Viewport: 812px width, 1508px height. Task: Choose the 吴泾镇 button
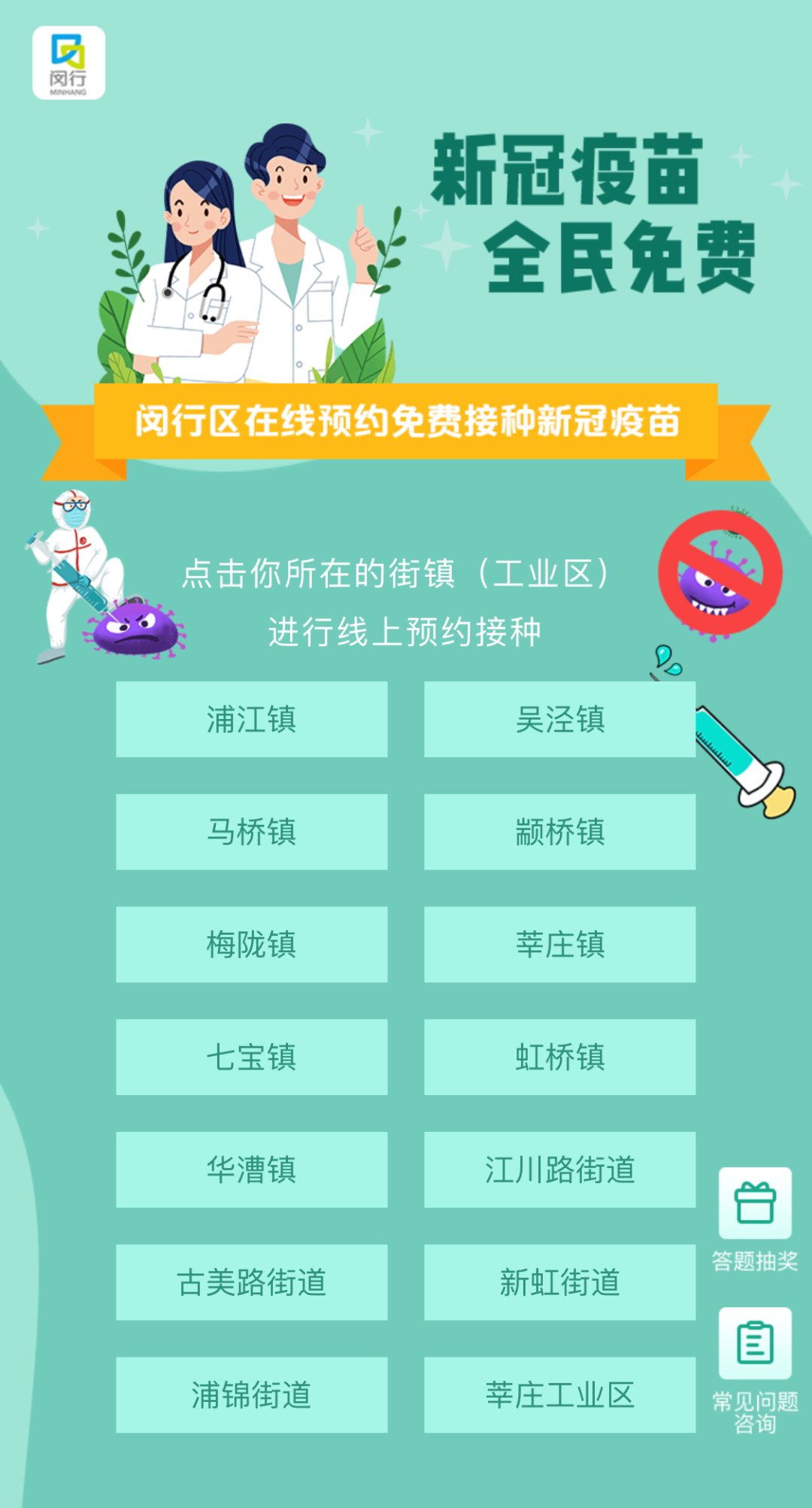point(560,719)
